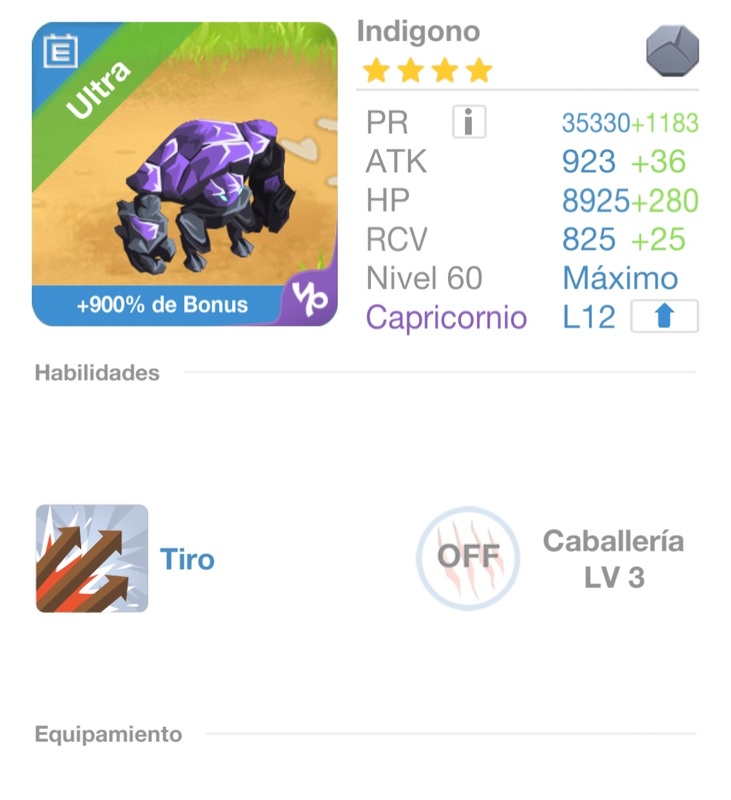The image size is (731, 800).
Task: Tap the grey stone element badge
Action: coord(672,52)
